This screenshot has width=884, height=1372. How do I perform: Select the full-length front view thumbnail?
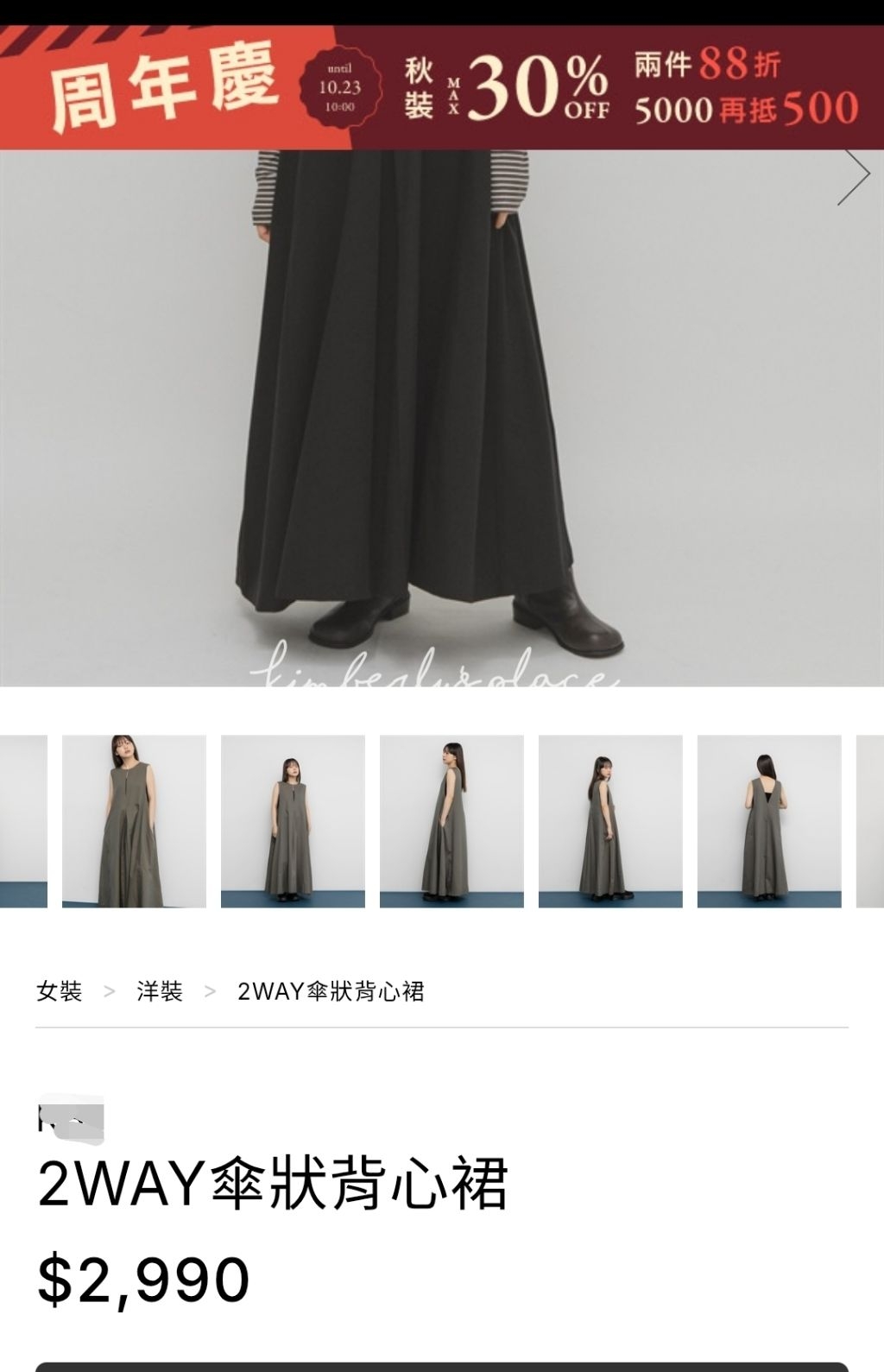[x=293, y=821]
